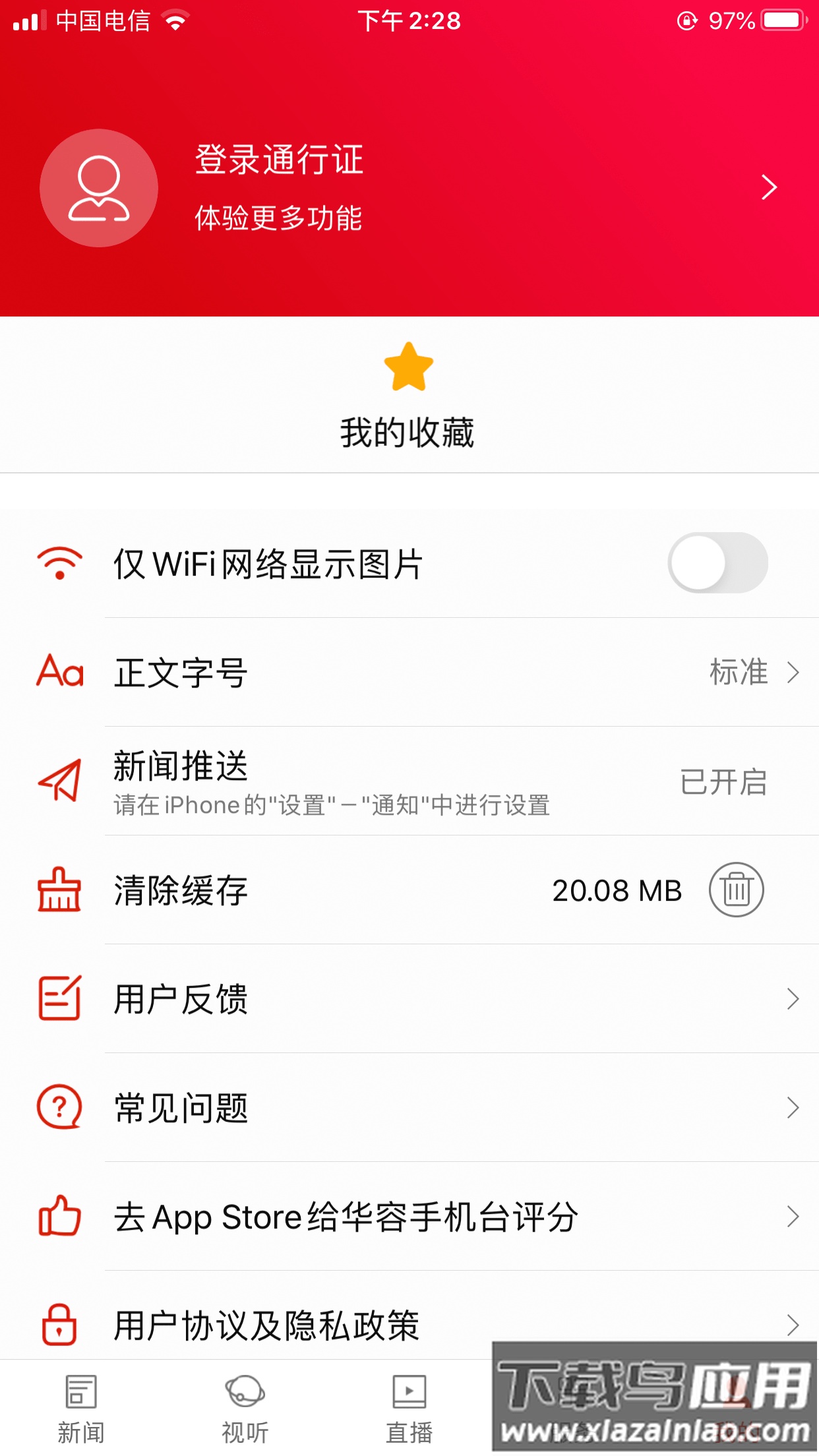Tap the lock icon beside 用户协议及隐私政策
The width and height of the screenshot is (819, 1456).
pyautogui.click(x=59, y=1324)
